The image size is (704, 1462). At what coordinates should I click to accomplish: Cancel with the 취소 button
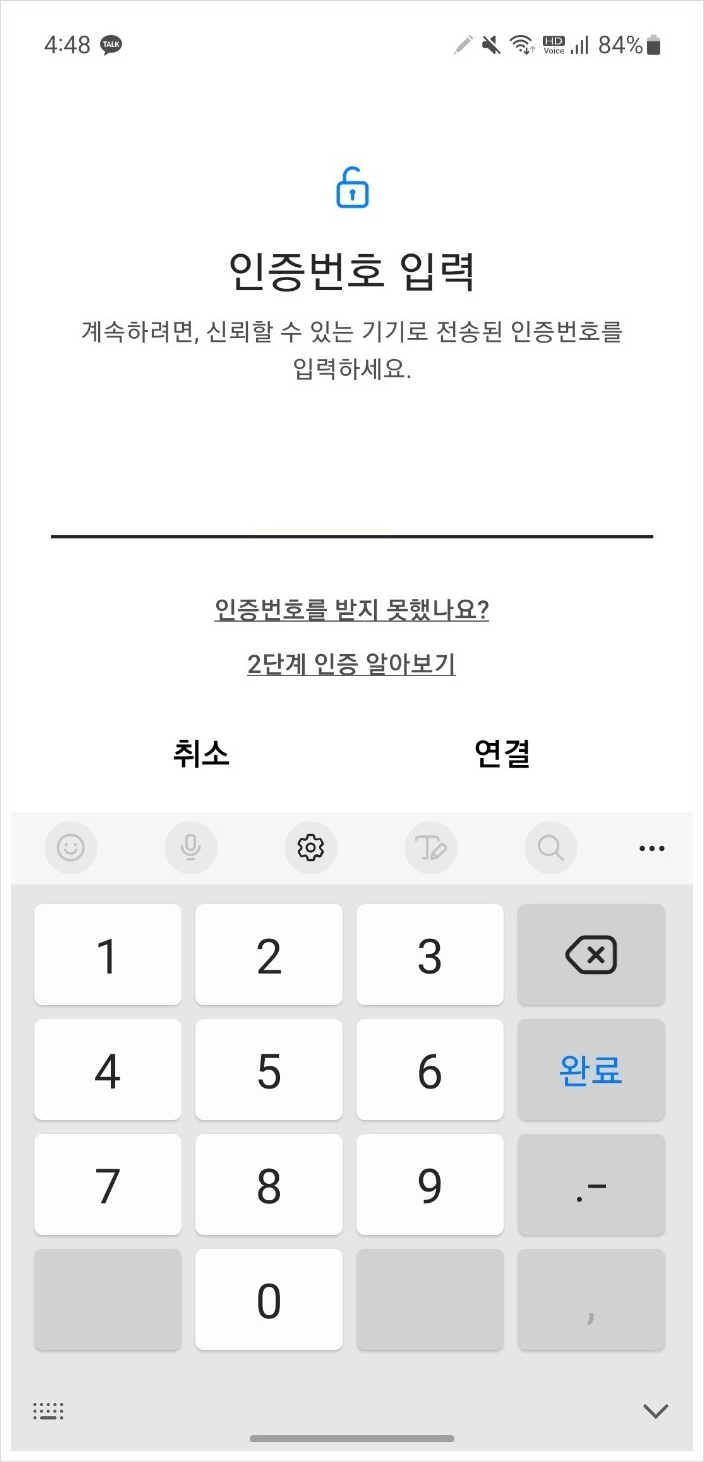point(202,753)
